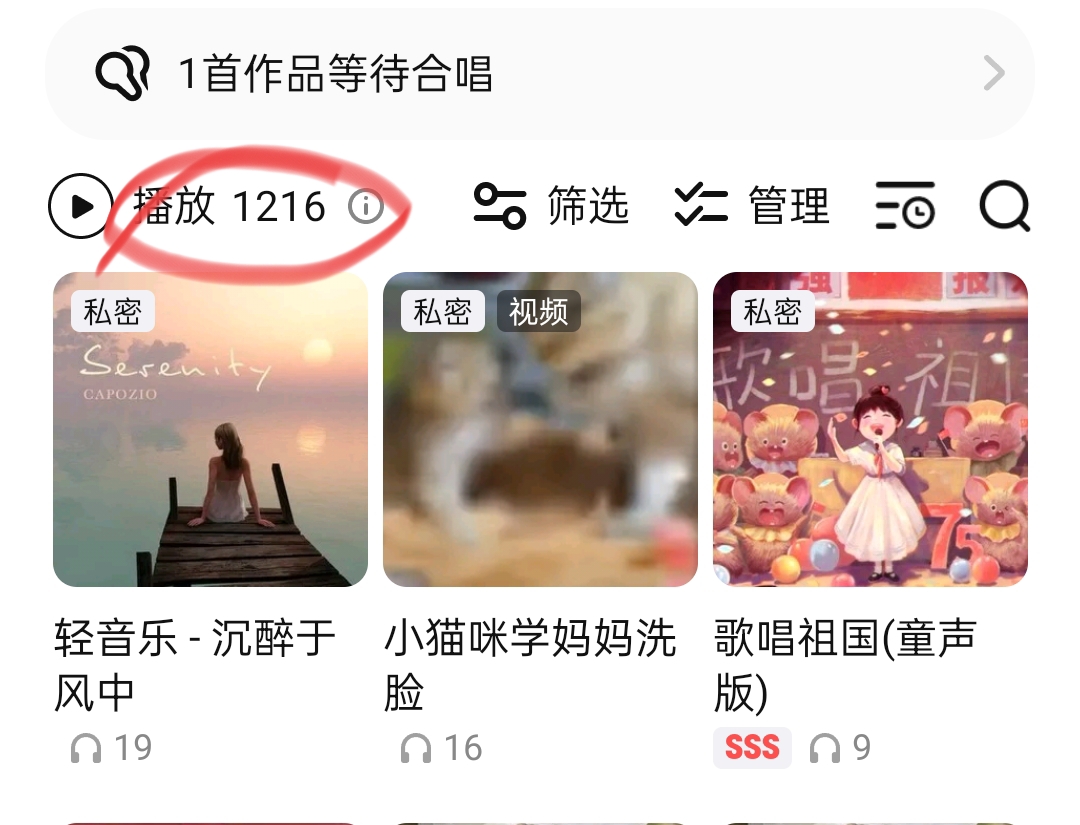Open the 筛选 filter options
The image size is (1080, 825).
click(551, 206)
